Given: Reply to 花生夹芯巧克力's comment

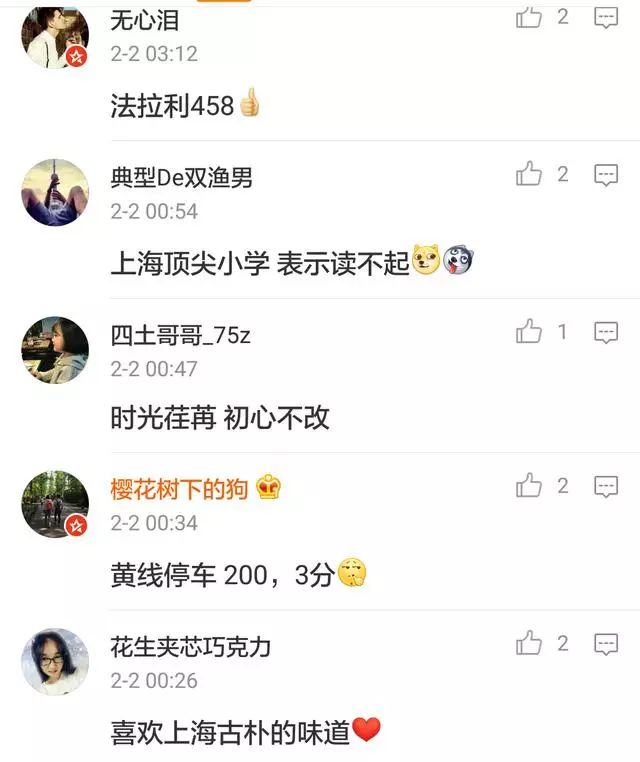Looking at the screenshot, I should pyautogui.click(x=606, y=645).
